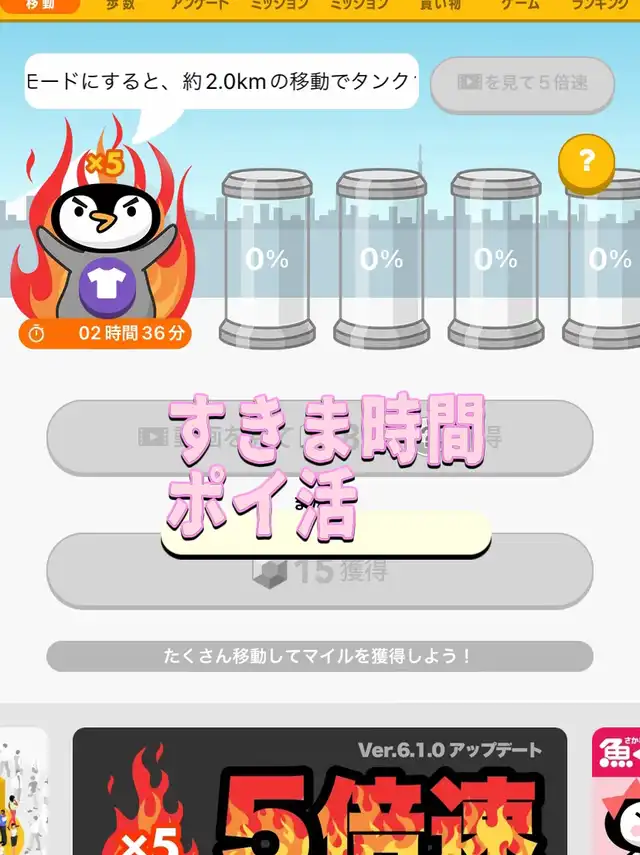Switch to the ゲーム tab

pyautogui.click(x=520, y=5)
